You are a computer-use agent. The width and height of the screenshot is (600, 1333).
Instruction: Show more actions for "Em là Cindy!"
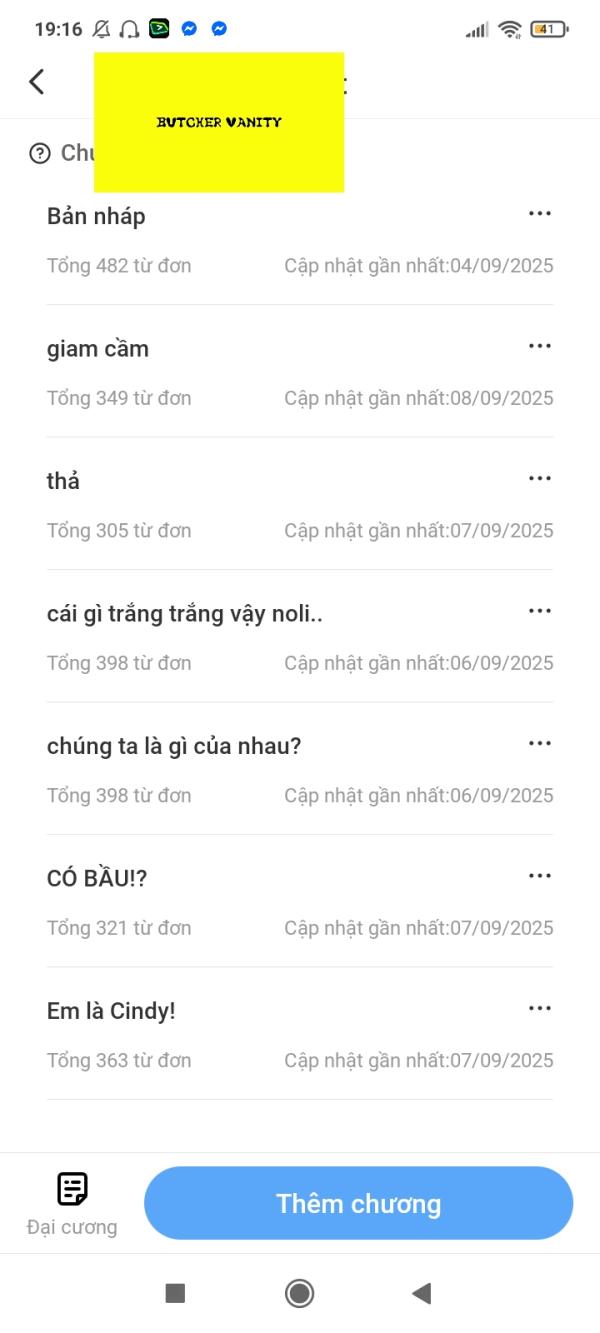coord(540,1008)
